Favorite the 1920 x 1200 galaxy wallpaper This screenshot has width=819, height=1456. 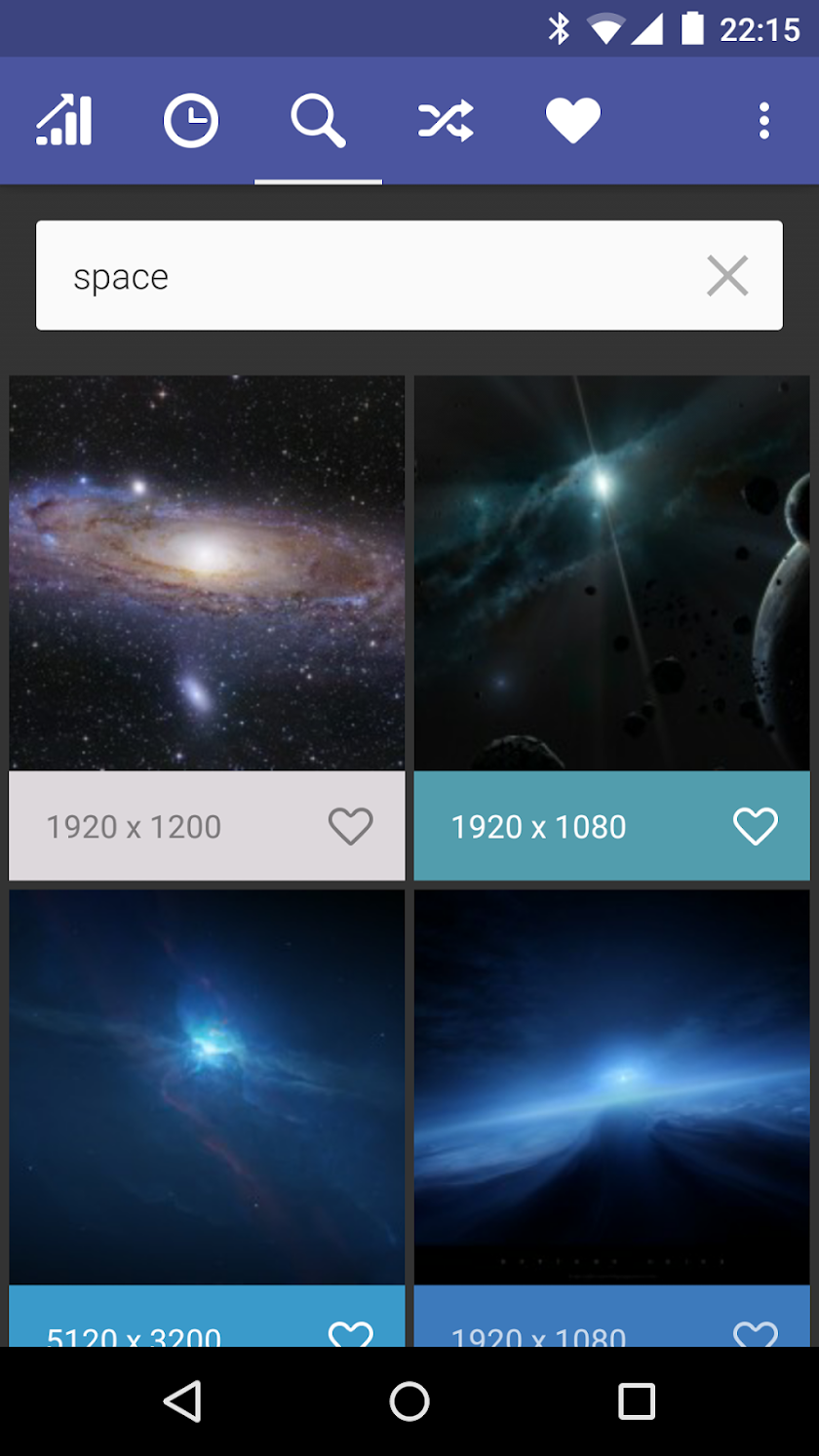pyautogui.click(x=350, y=827)
